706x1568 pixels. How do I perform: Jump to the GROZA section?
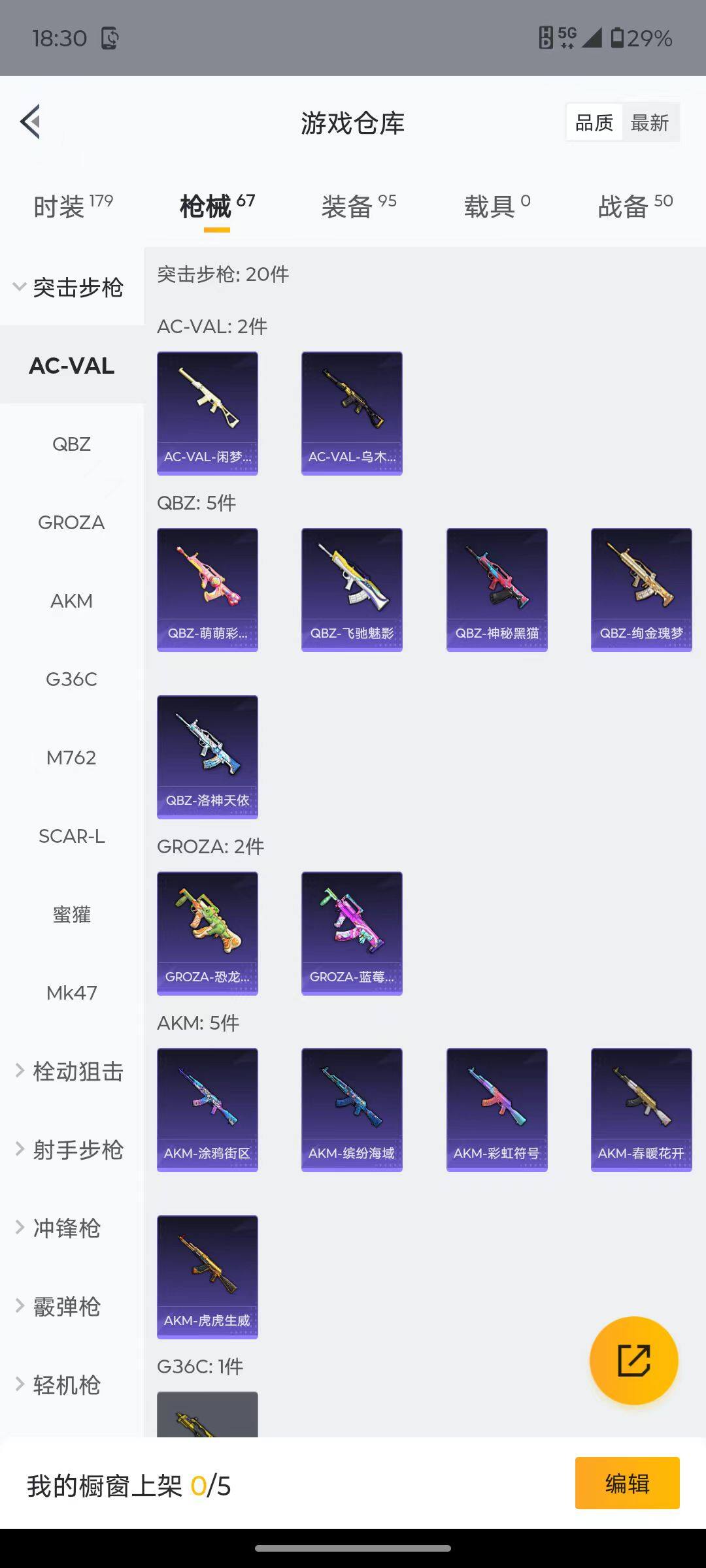pos(71,523)
